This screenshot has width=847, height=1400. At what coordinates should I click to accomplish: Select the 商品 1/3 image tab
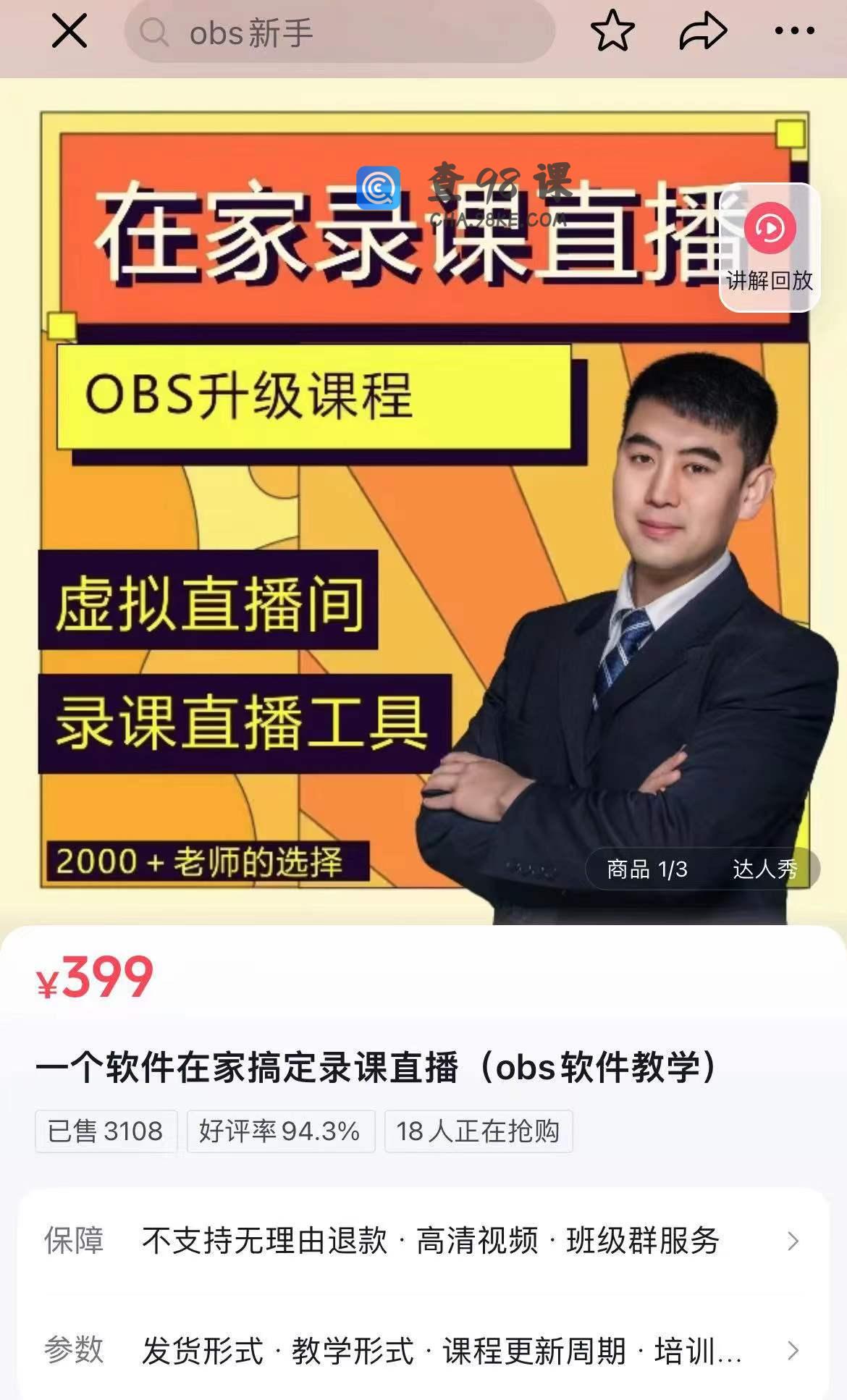tap(646, 869)
